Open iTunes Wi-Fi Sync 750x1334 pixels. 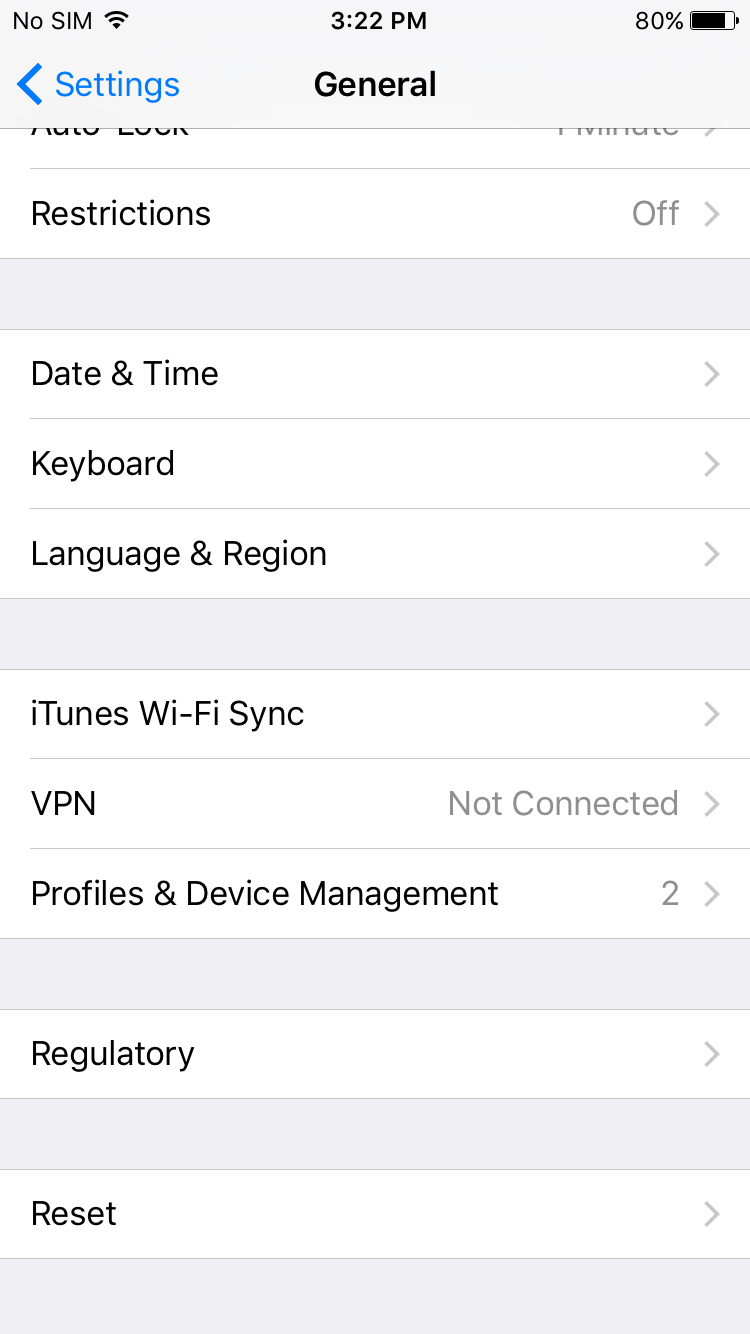coord(375,714)
